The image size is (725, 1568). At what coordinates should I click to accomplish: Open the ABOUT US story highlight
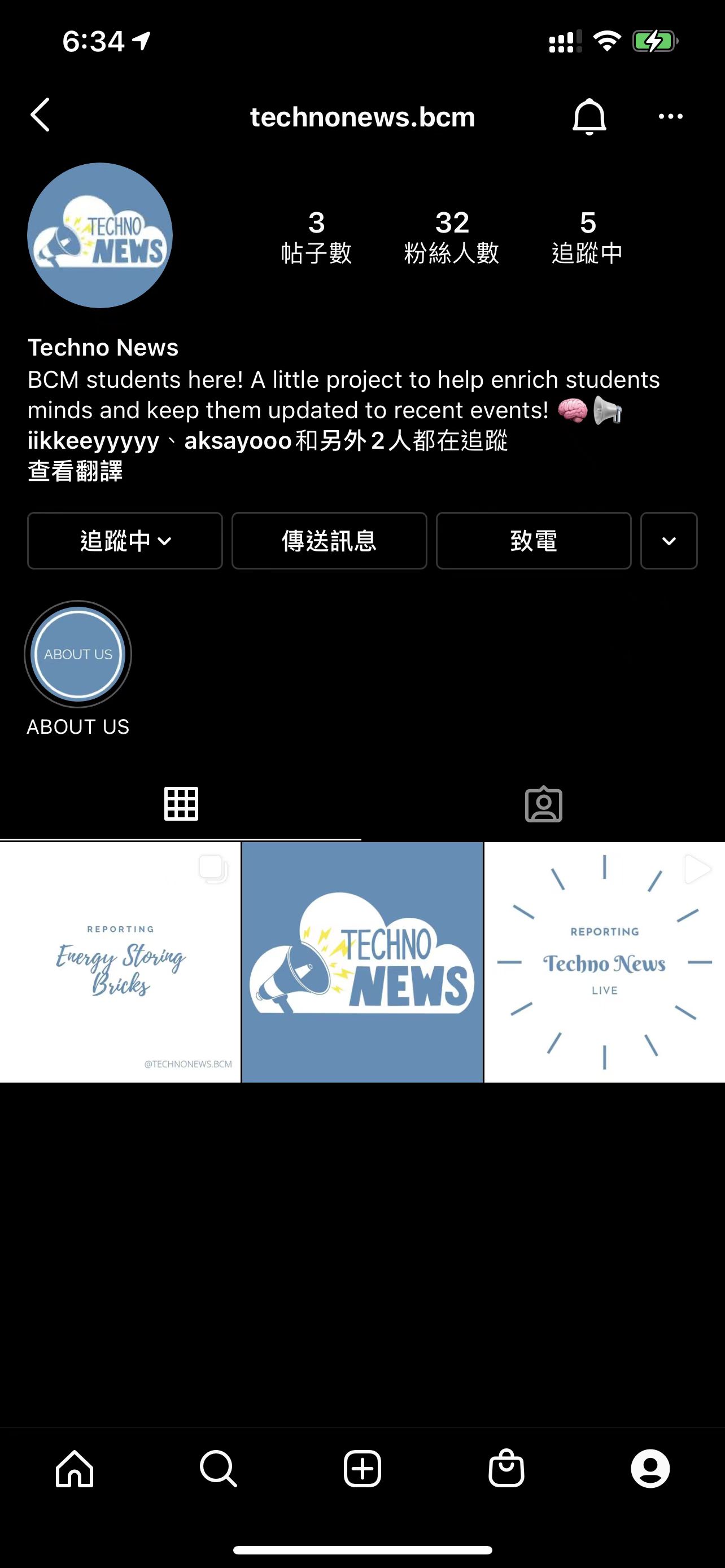tap(78, 654)
